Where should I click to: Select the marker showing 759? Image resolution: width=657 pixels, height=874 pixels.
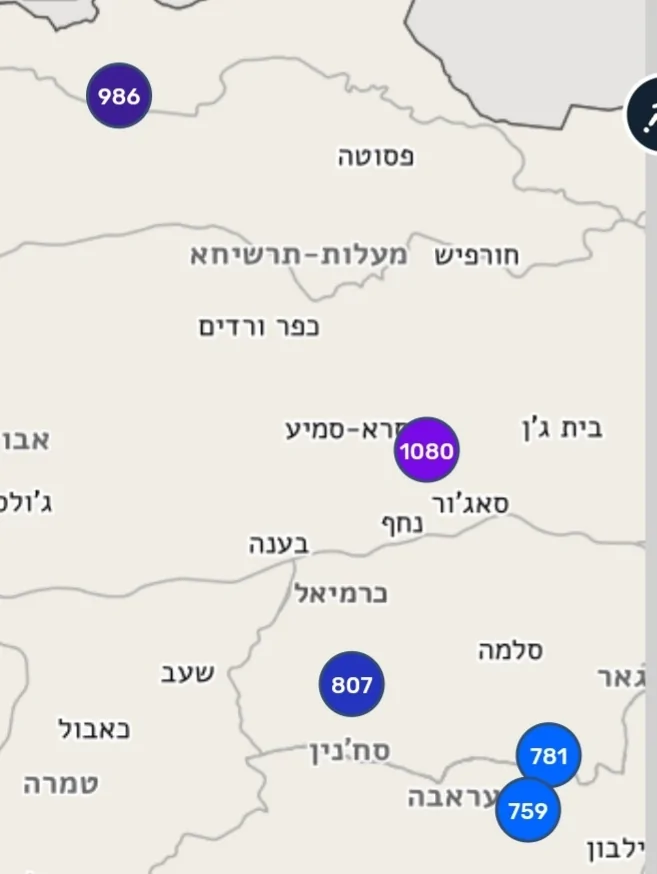click(528, 810)
